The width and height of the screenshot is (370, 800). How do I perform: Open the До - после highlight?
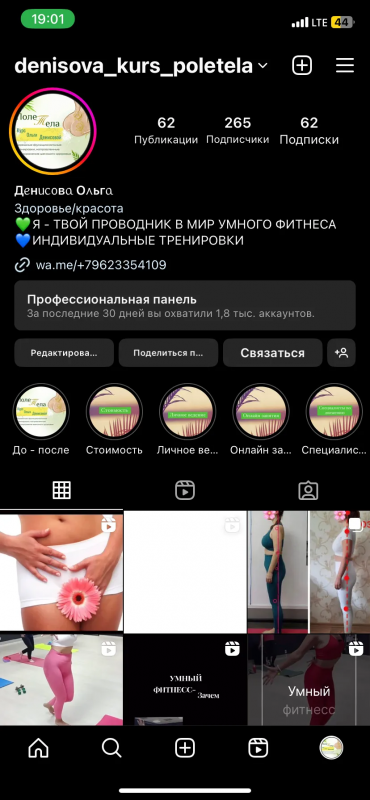pos(41,419)
